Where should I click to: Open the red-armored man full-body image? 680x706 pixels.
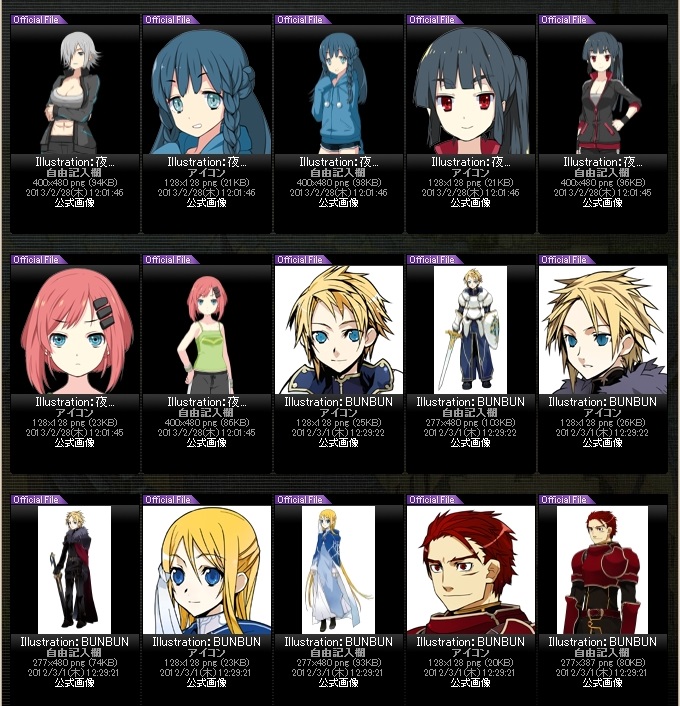pyautogui.click(x=603, y=570)
